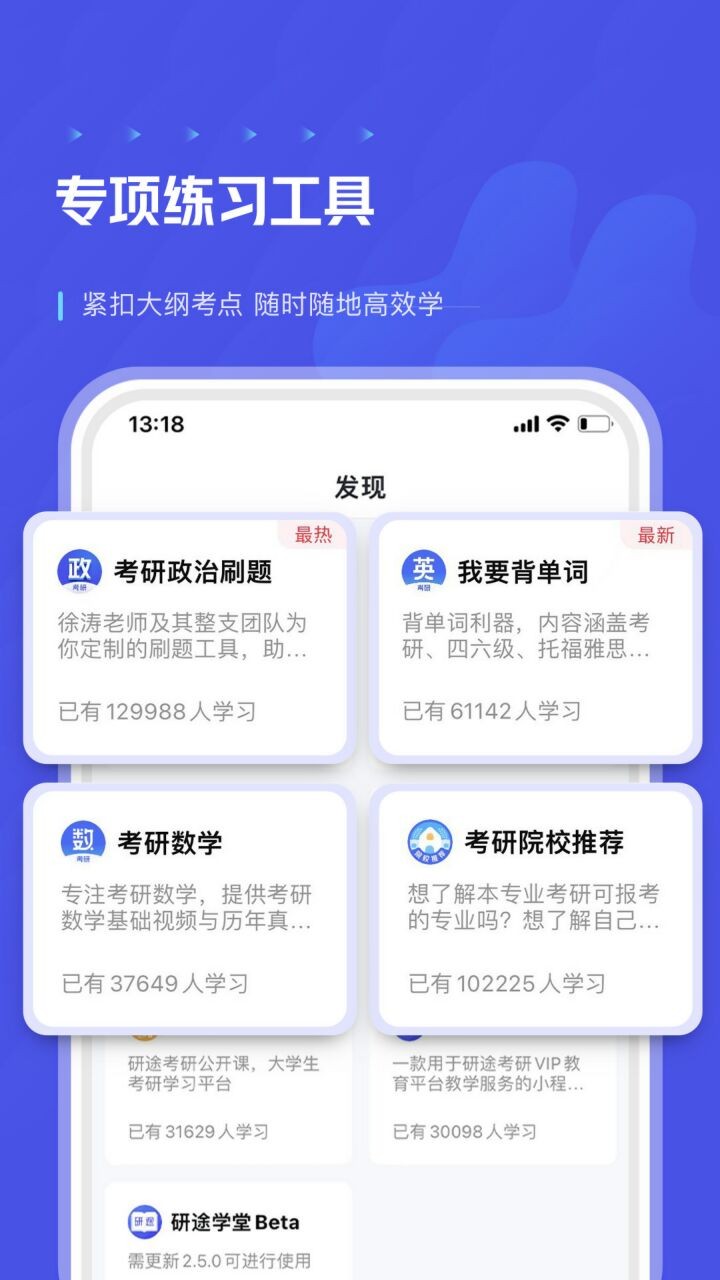
Task: Open the 考研数学 card
Action: (x=190, y=905)
